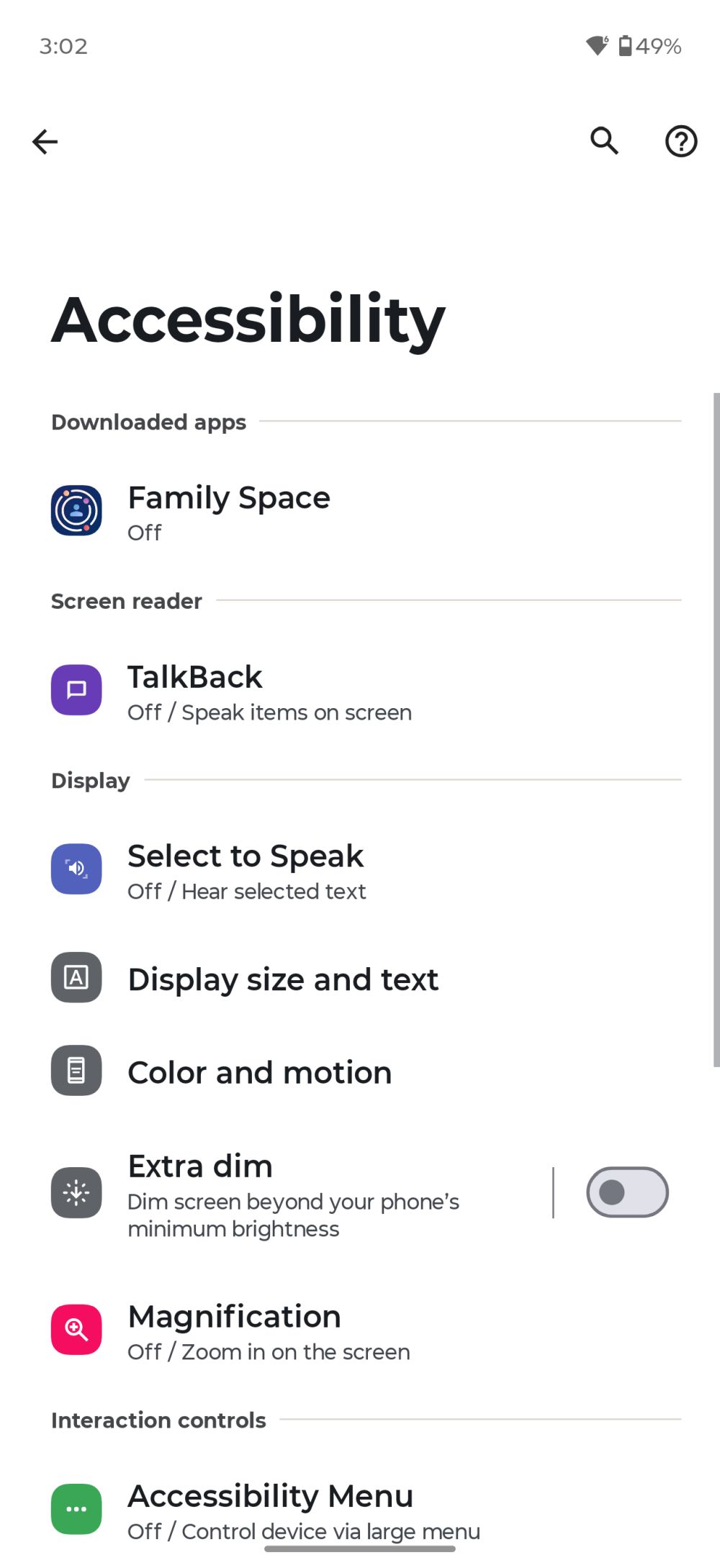Open Family Space accessibility settings
The image size is (720, 1568).
click(x=229, y=512)
